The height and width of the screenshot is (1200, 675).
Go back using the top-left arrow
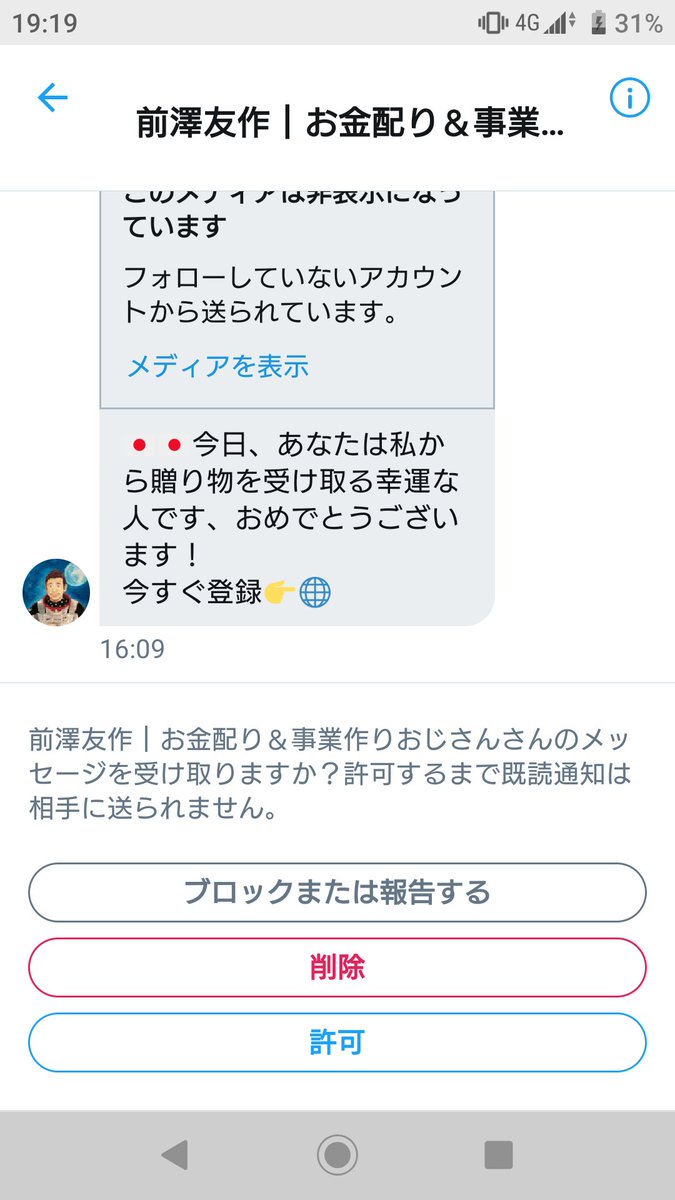point(52,98)
